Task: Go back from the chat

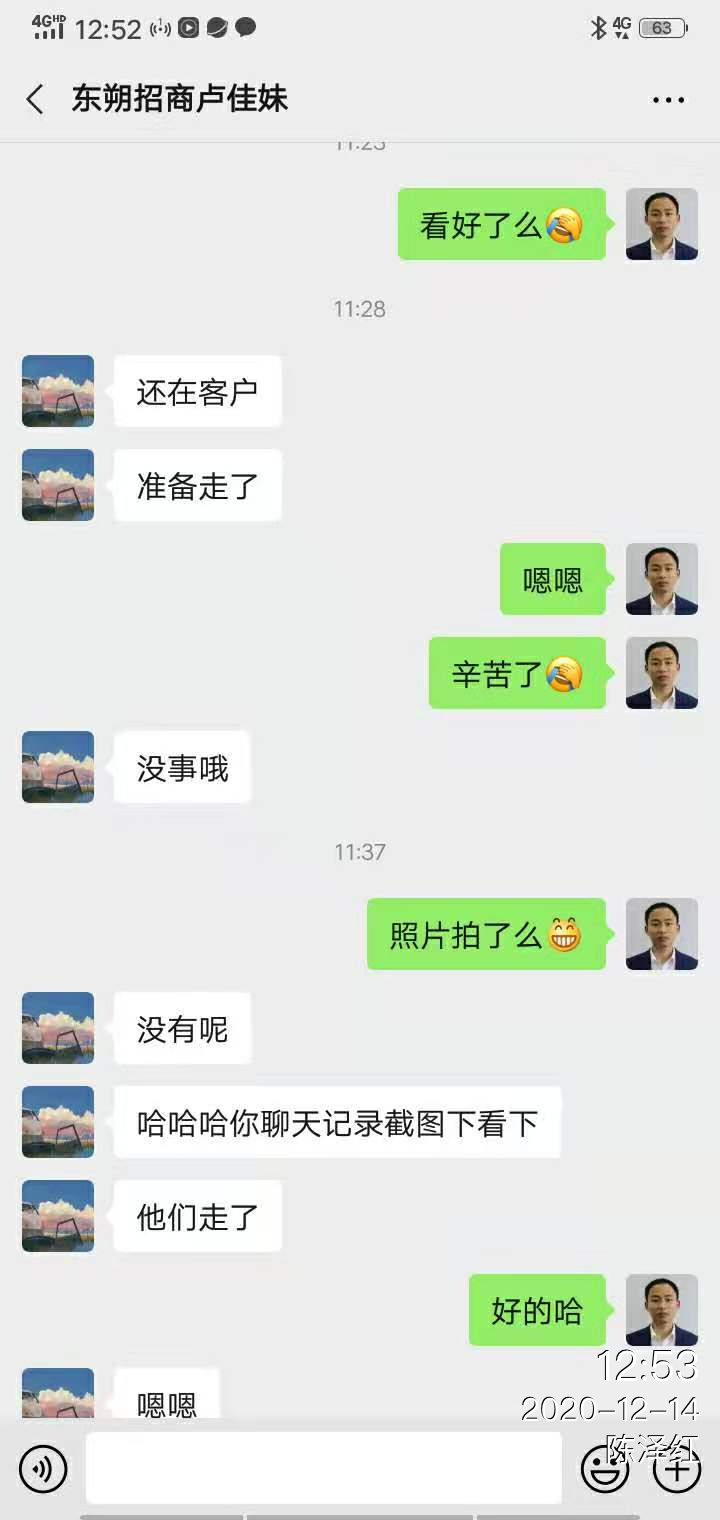Action: tap(35, 99)
